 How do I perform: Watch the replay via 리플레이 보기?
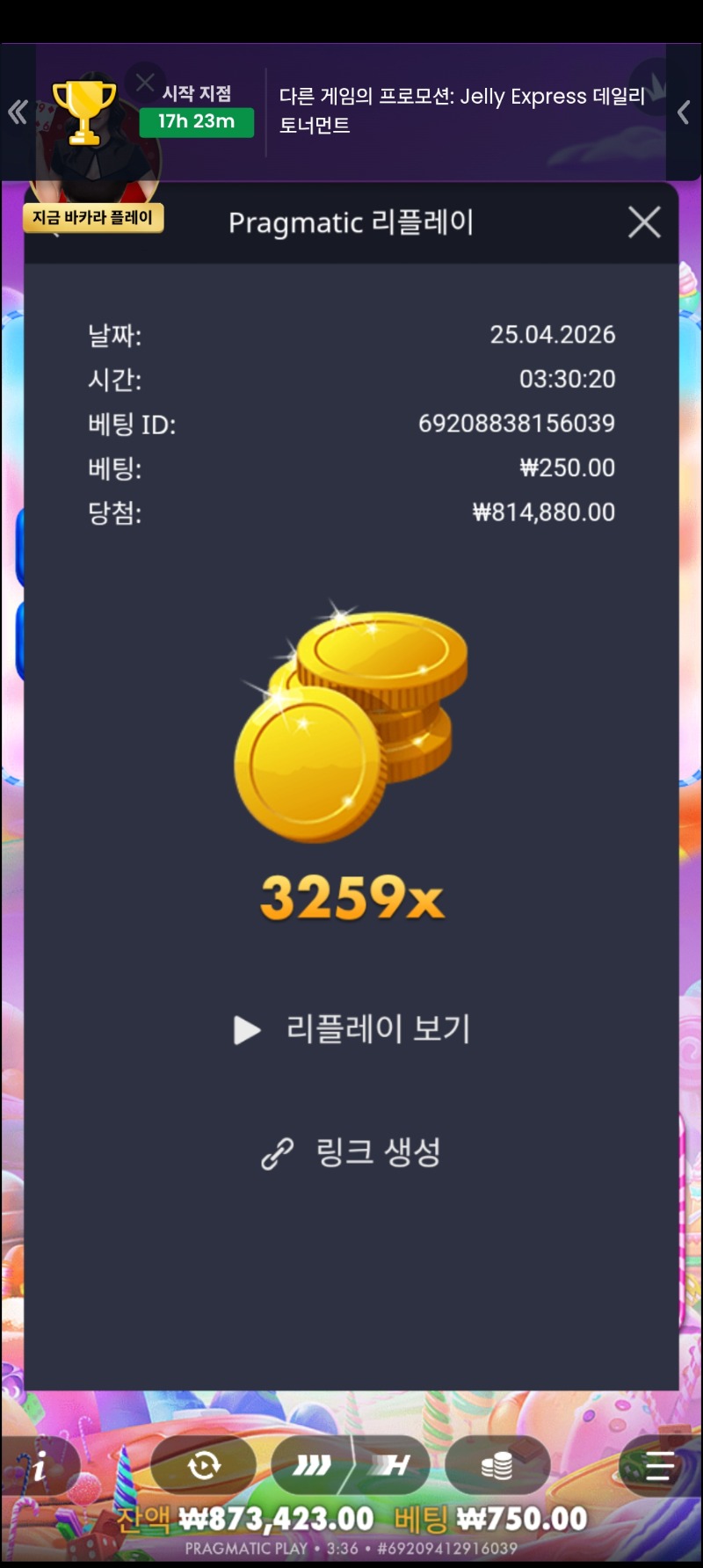coord(352,1028)
